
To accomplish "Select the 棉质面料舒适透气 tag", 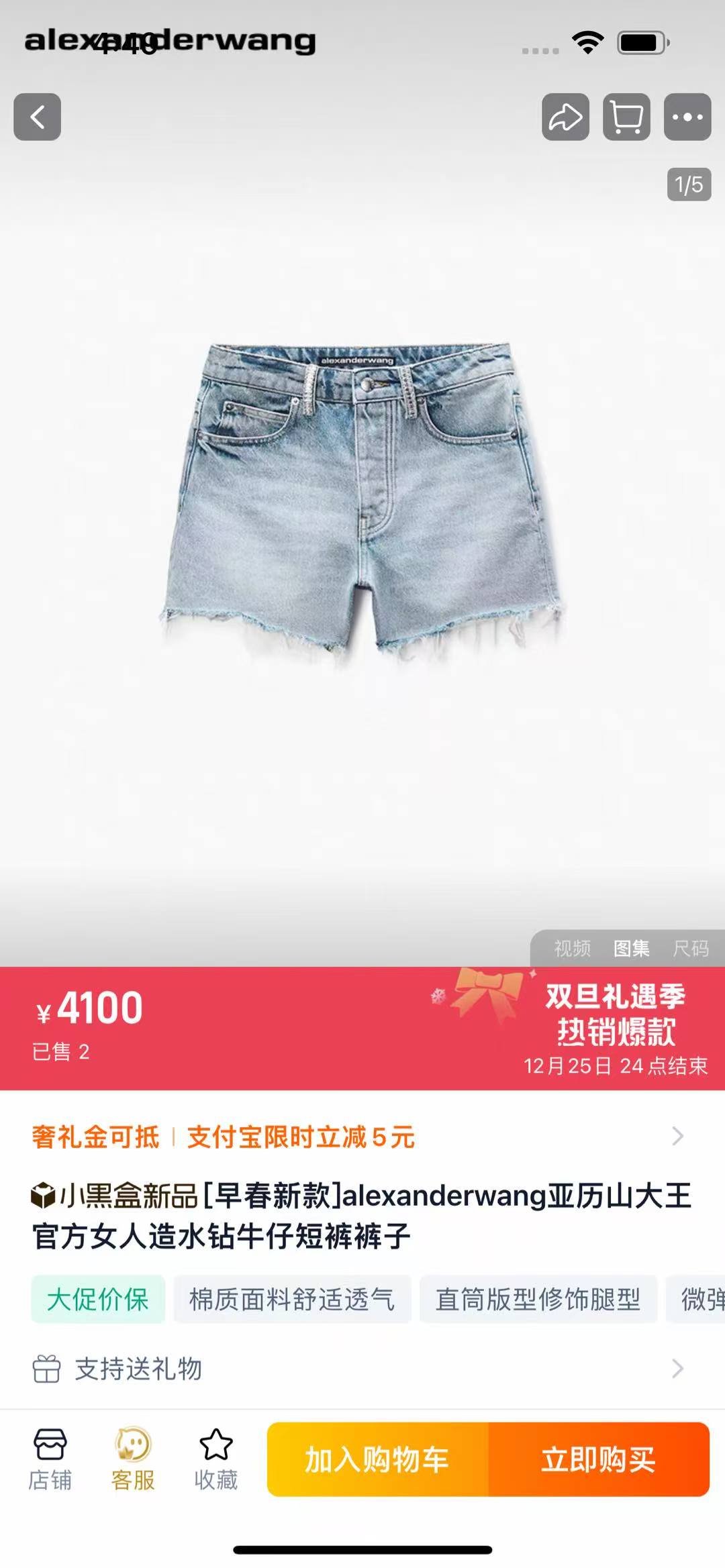I will pos(292,1299).
